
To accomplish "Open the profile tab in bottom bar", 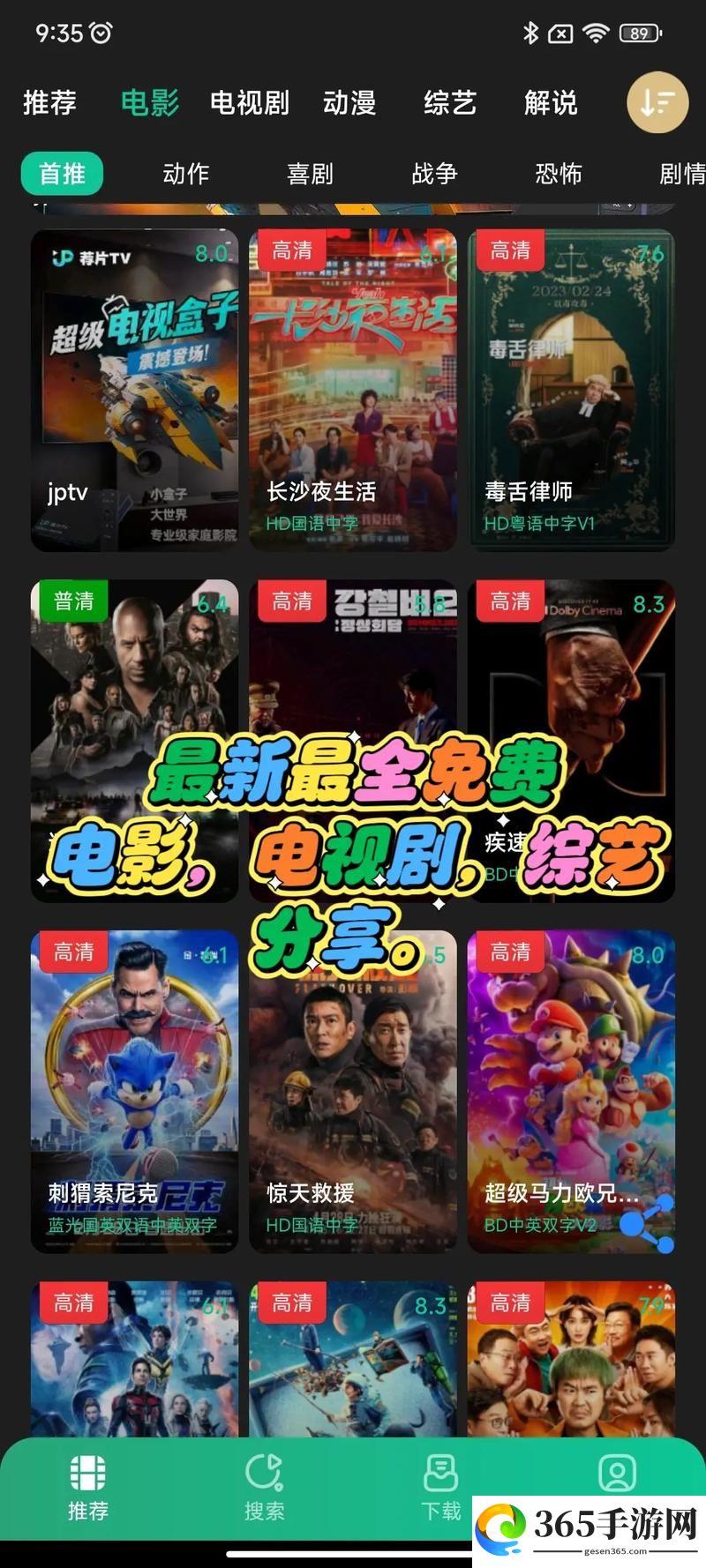I will (x=618, y=1473).
